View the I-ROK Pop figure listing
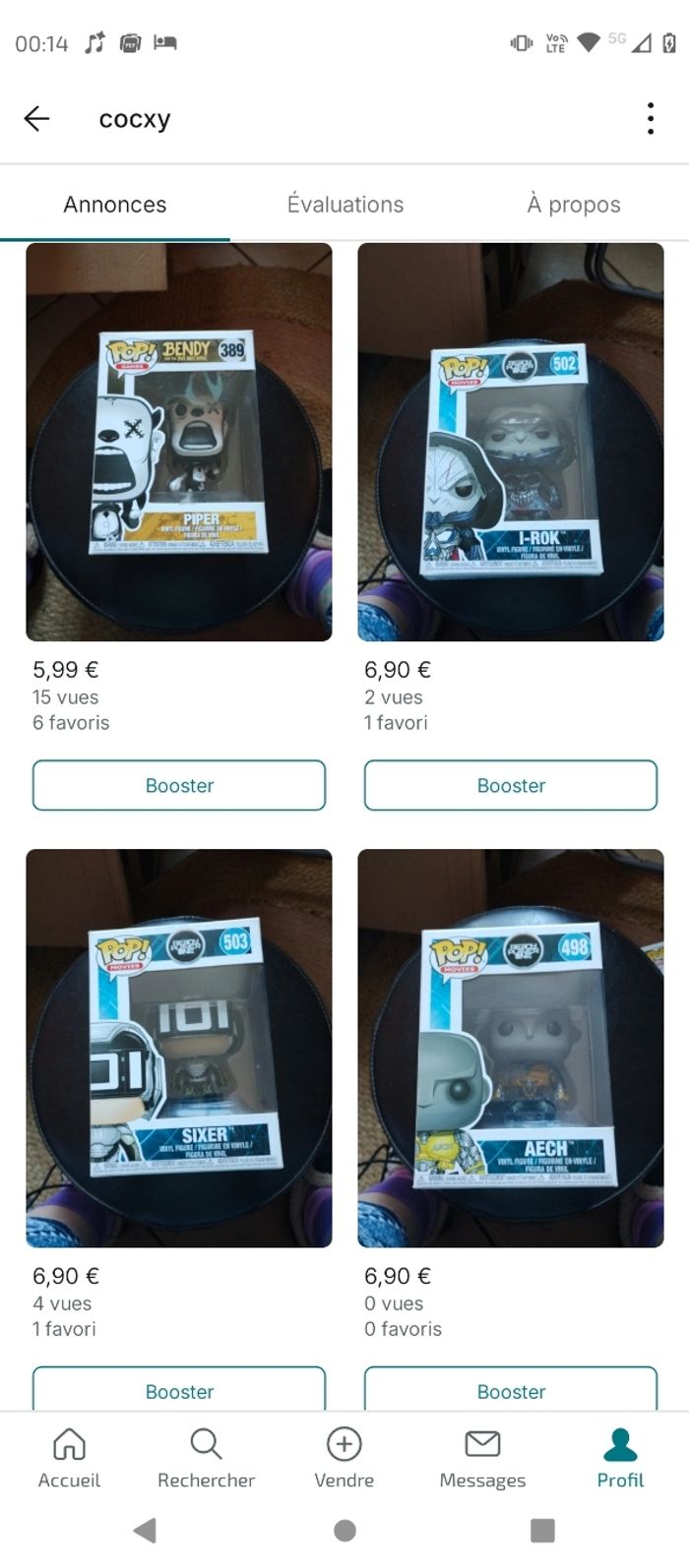This screenshot has width=689, height=1568. tap(510, 443)
